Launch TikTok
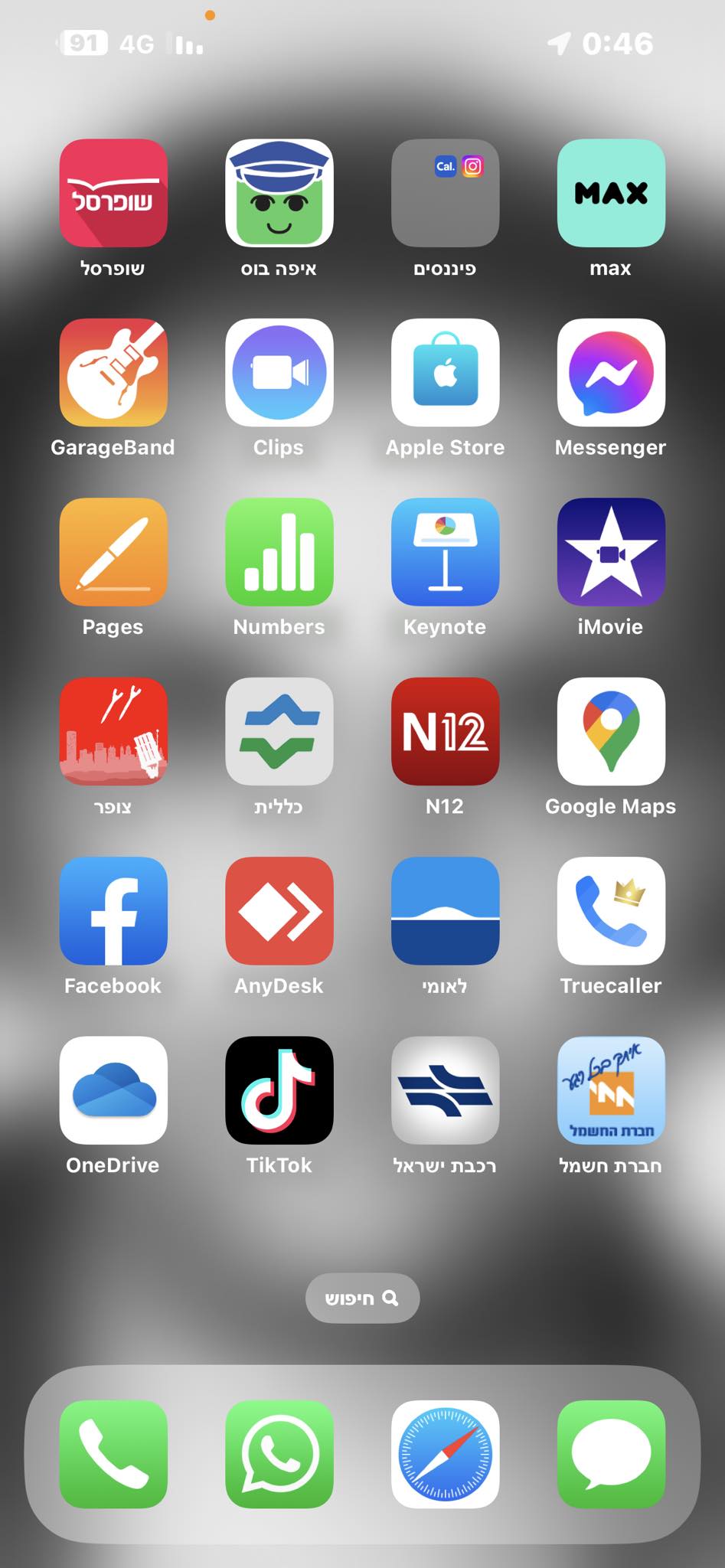Image resolution: width=725 pixels, height=1568 pixels. [x=279, y=1090]
